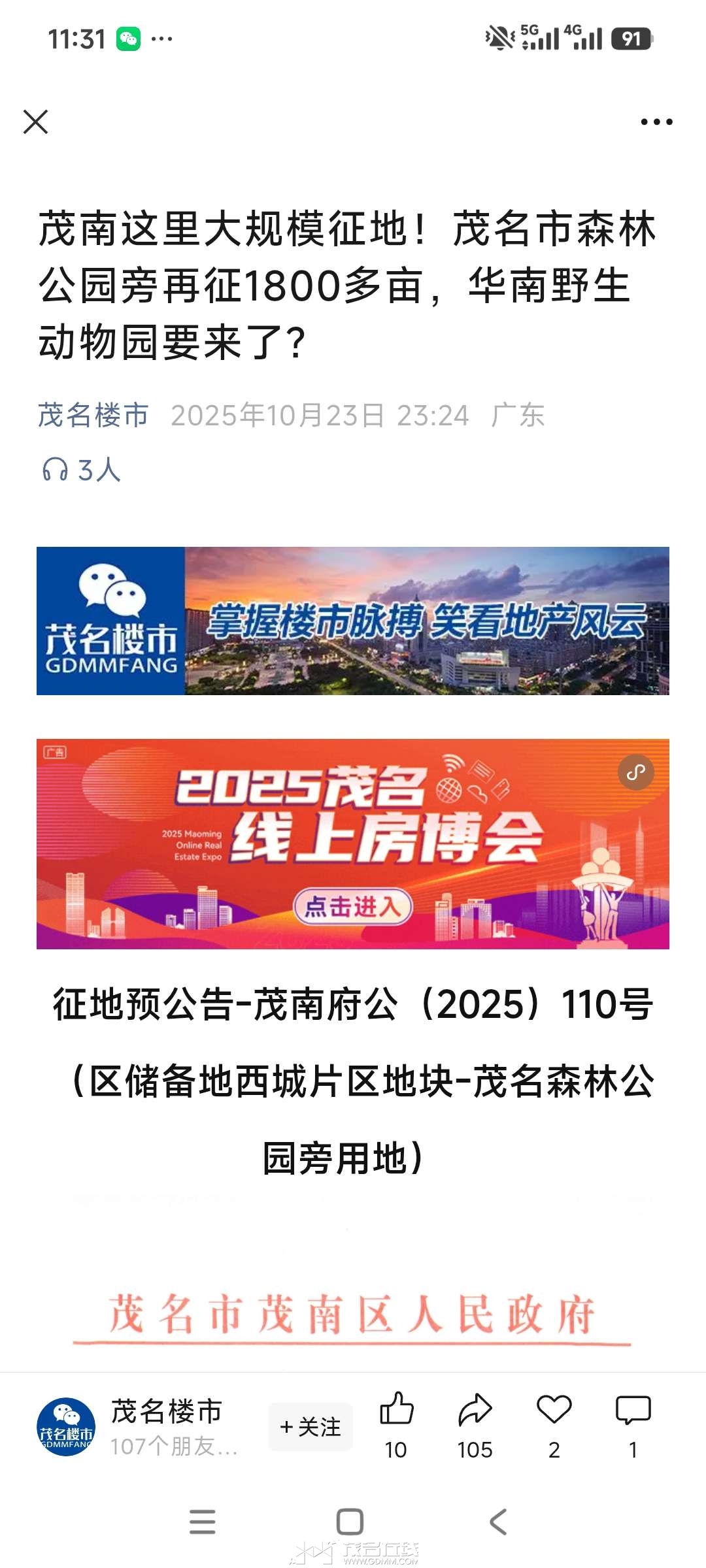Go to home screen via system button

(x=350, y=1522)
